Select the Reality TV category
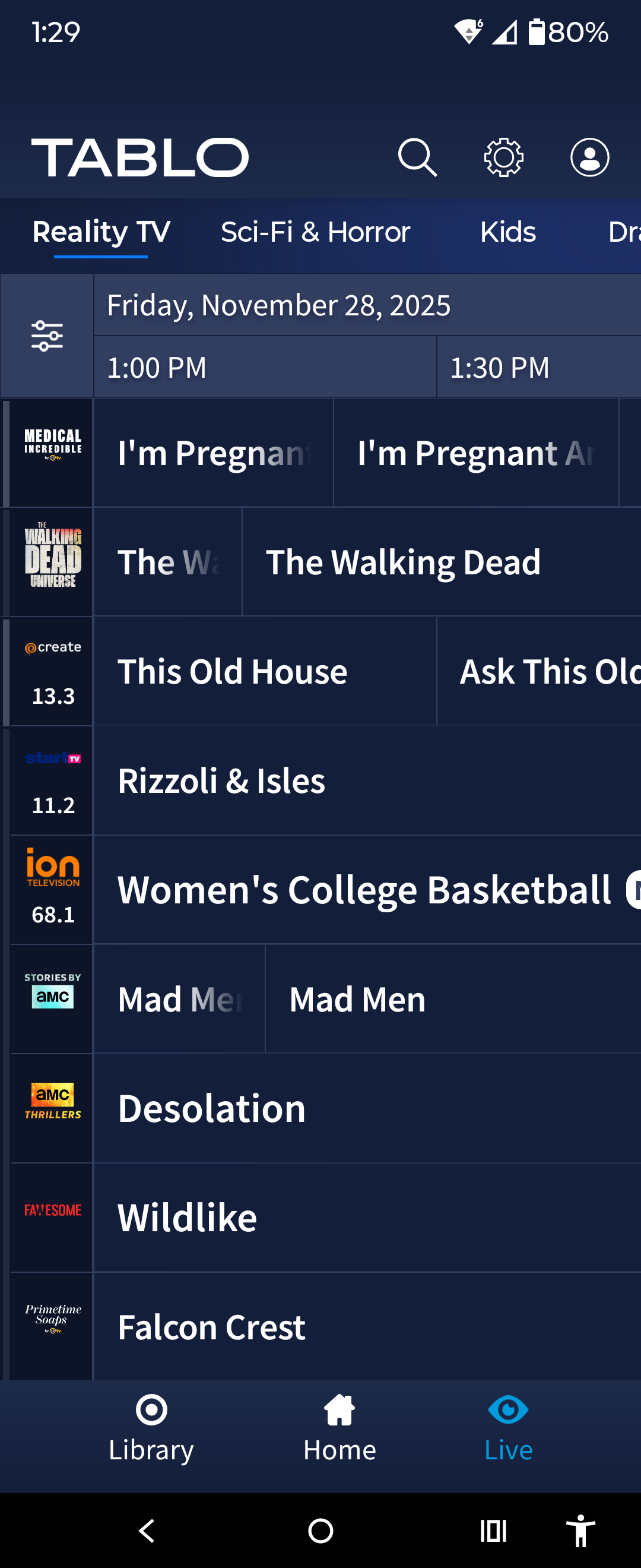 [101, 232]
